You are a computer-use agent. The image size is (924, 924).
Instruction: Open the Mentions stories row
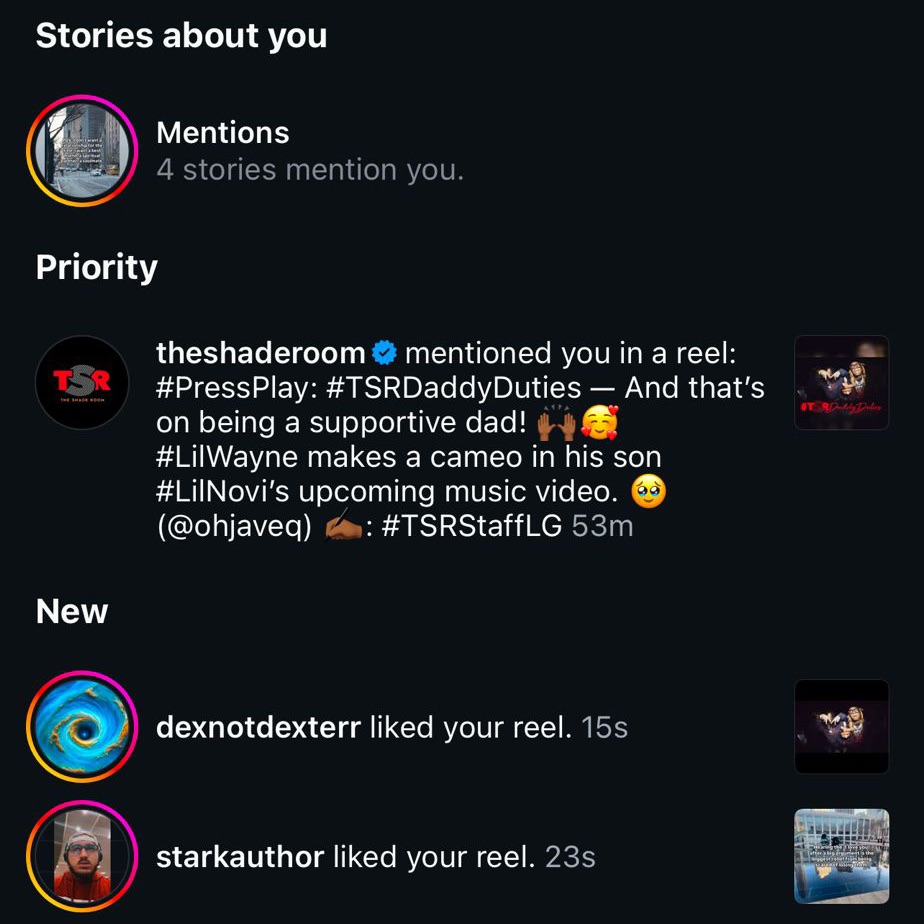point(309,151)
